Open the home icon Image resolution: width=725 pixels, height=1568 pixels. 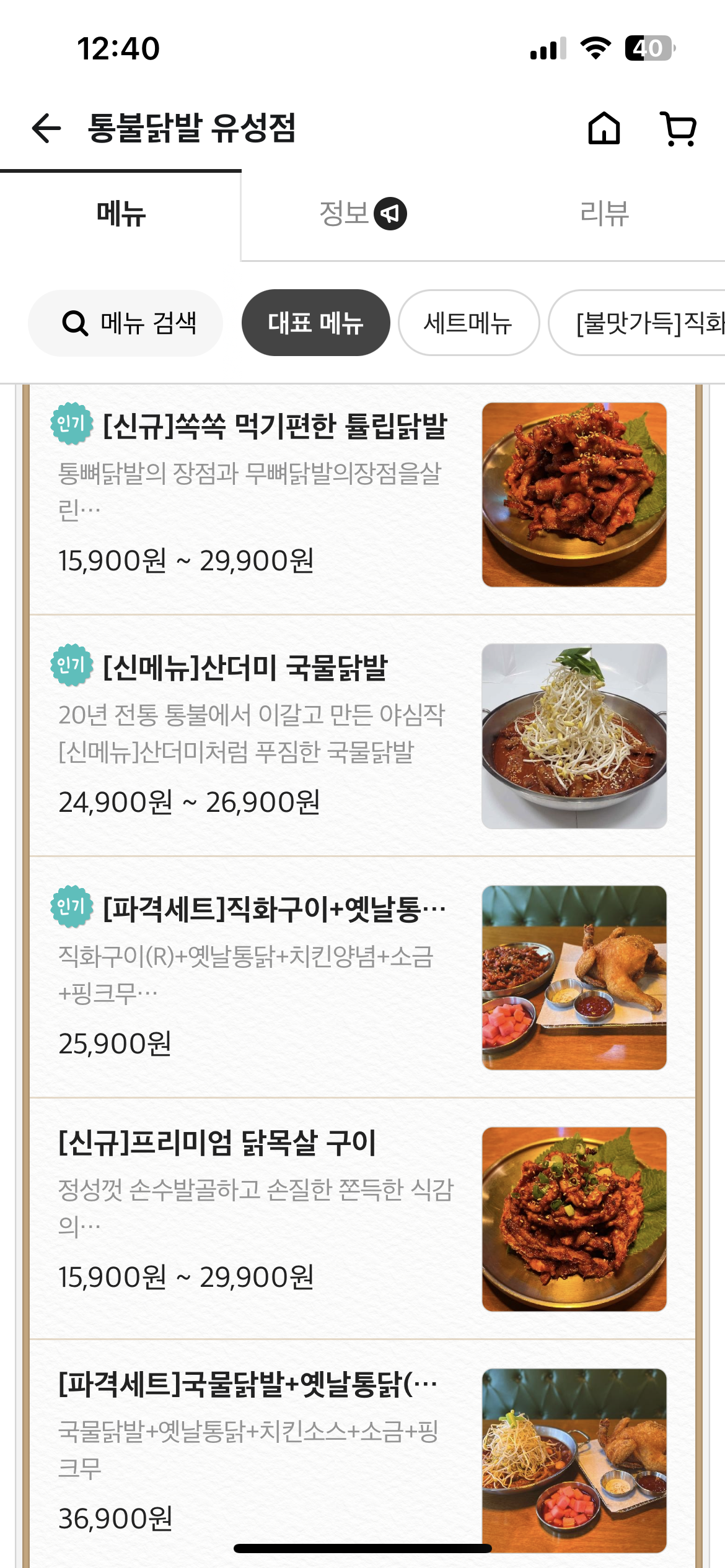(x=604, y=129)
